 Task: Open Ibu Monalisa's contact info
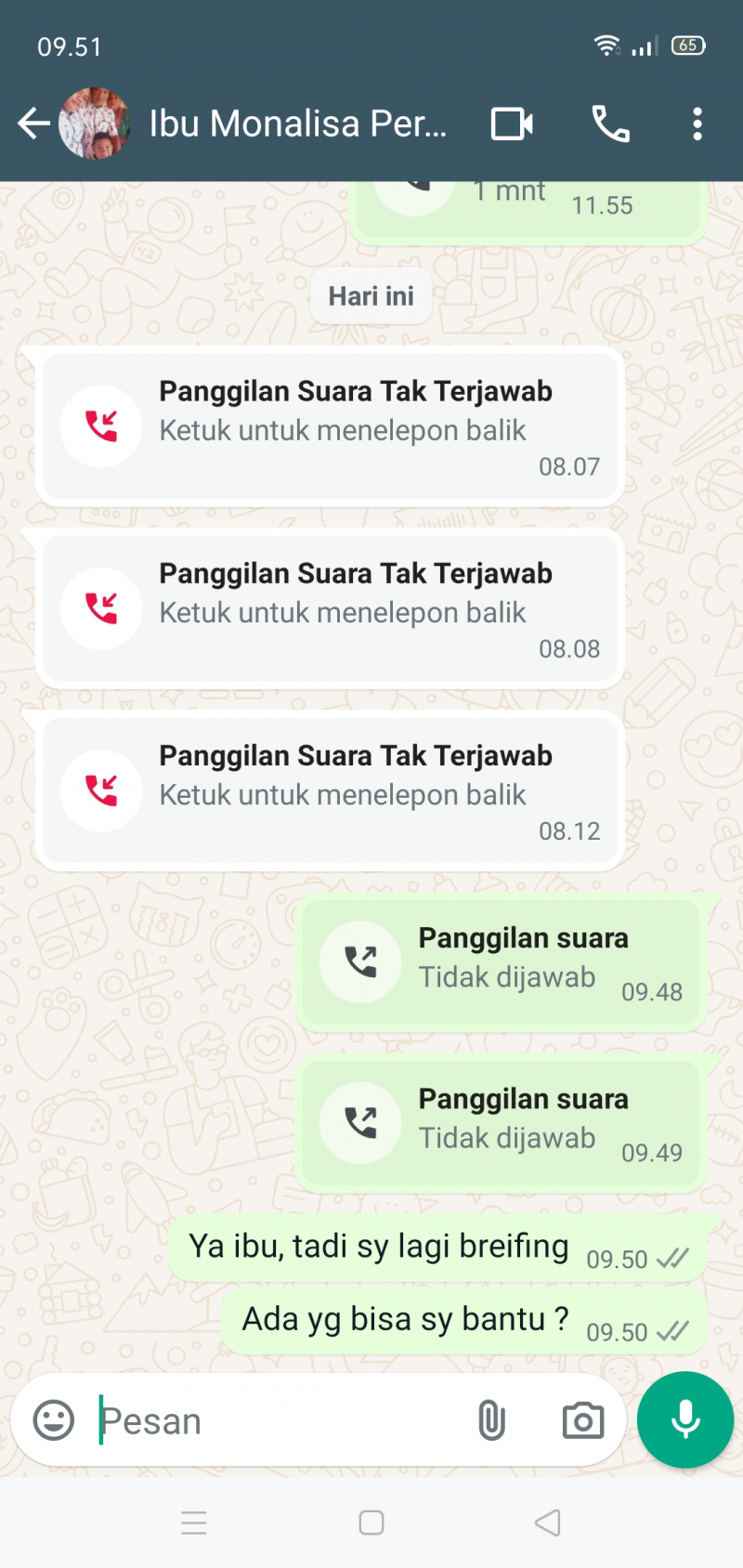[297, 124]
